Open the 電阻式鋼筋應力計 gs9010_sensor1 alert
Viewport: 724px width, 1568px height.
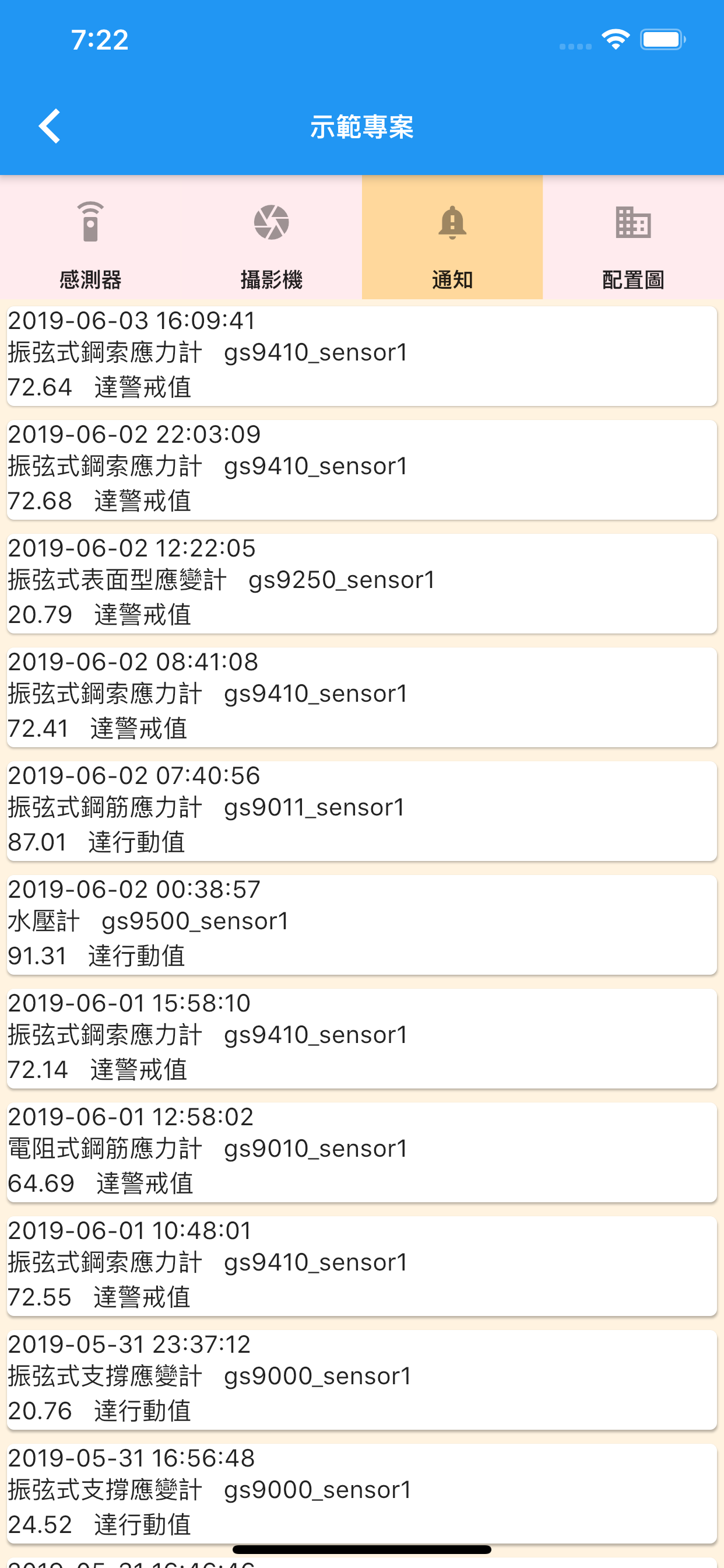pyautogui.click(x=361, y=1152)
